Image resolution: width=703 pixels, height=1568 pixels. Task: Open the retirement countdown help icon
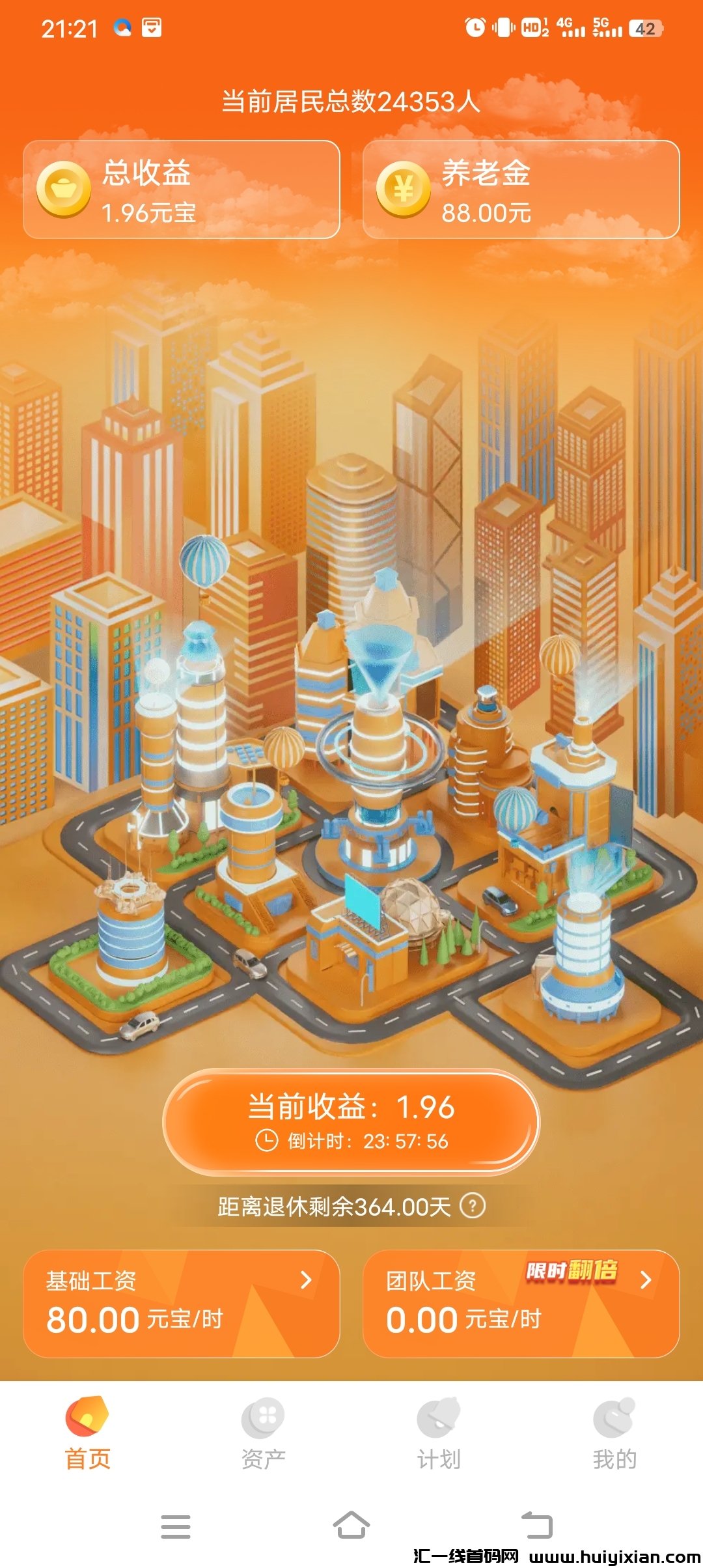coord(473,1206)
